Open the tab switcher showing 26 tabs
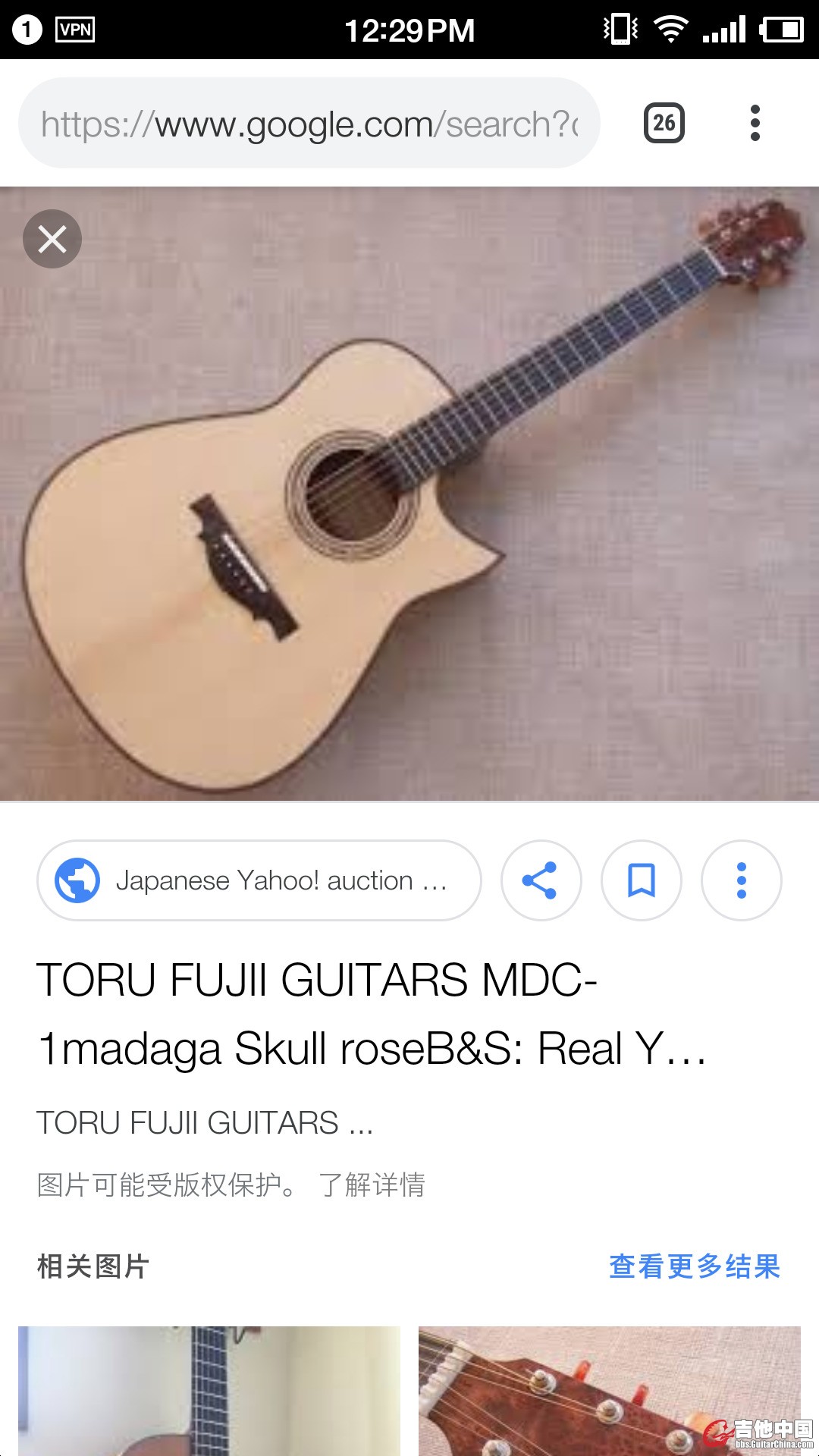 click(664, 123)
